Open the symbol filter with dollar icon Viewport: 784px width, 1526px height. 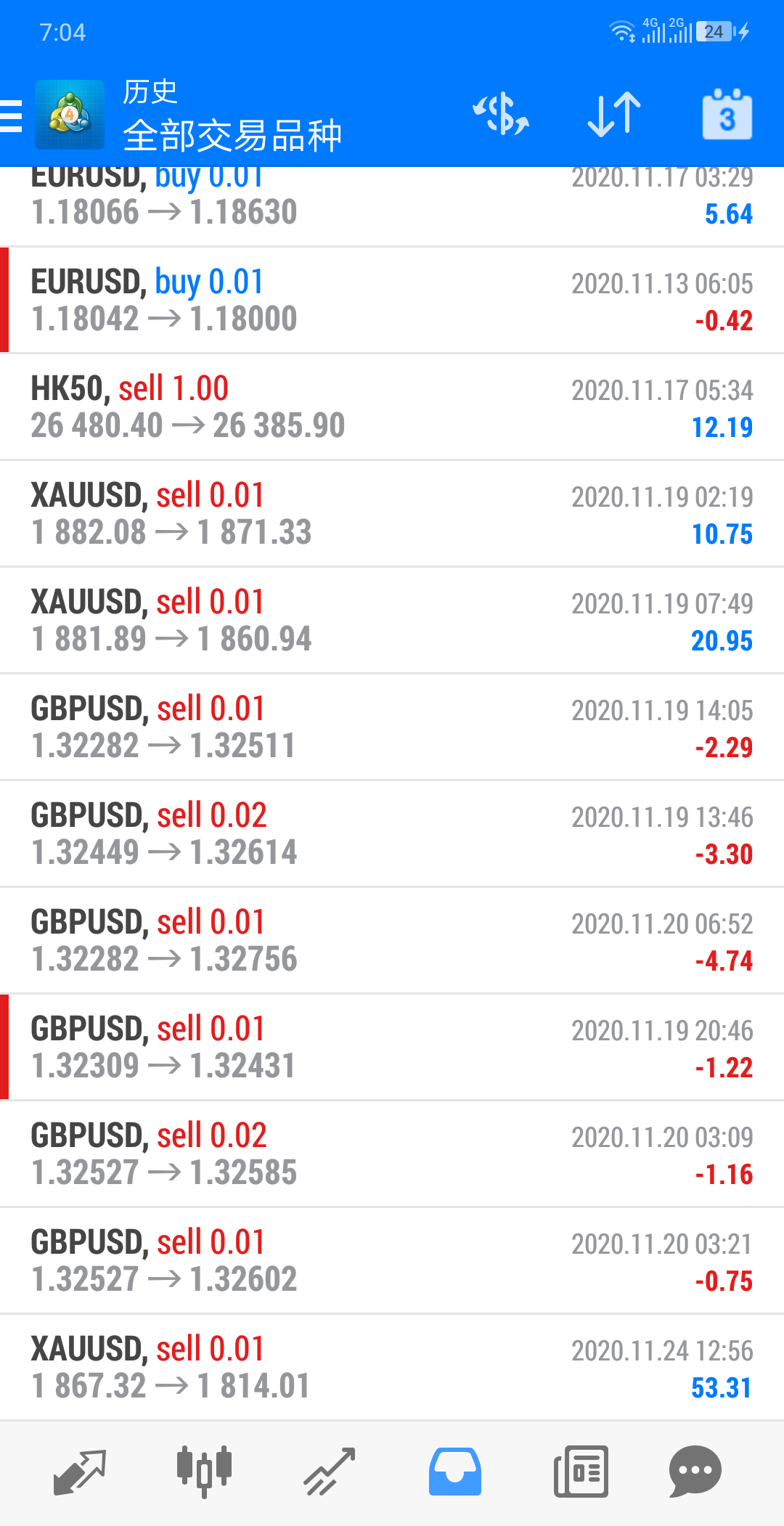[x=501, y=115]
